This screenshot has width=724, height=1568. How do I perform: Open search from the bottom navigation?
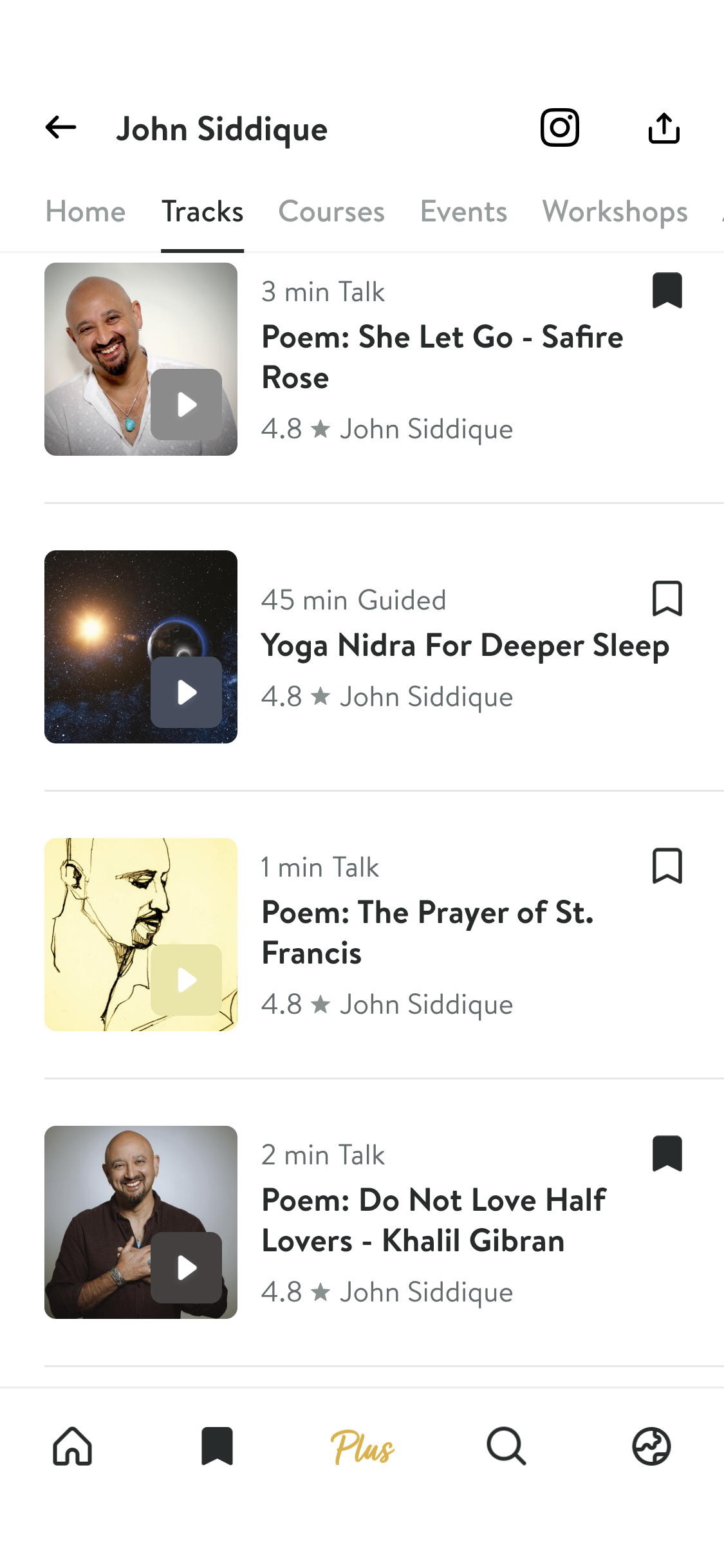pyautogui.click(x=506, y=1446)
